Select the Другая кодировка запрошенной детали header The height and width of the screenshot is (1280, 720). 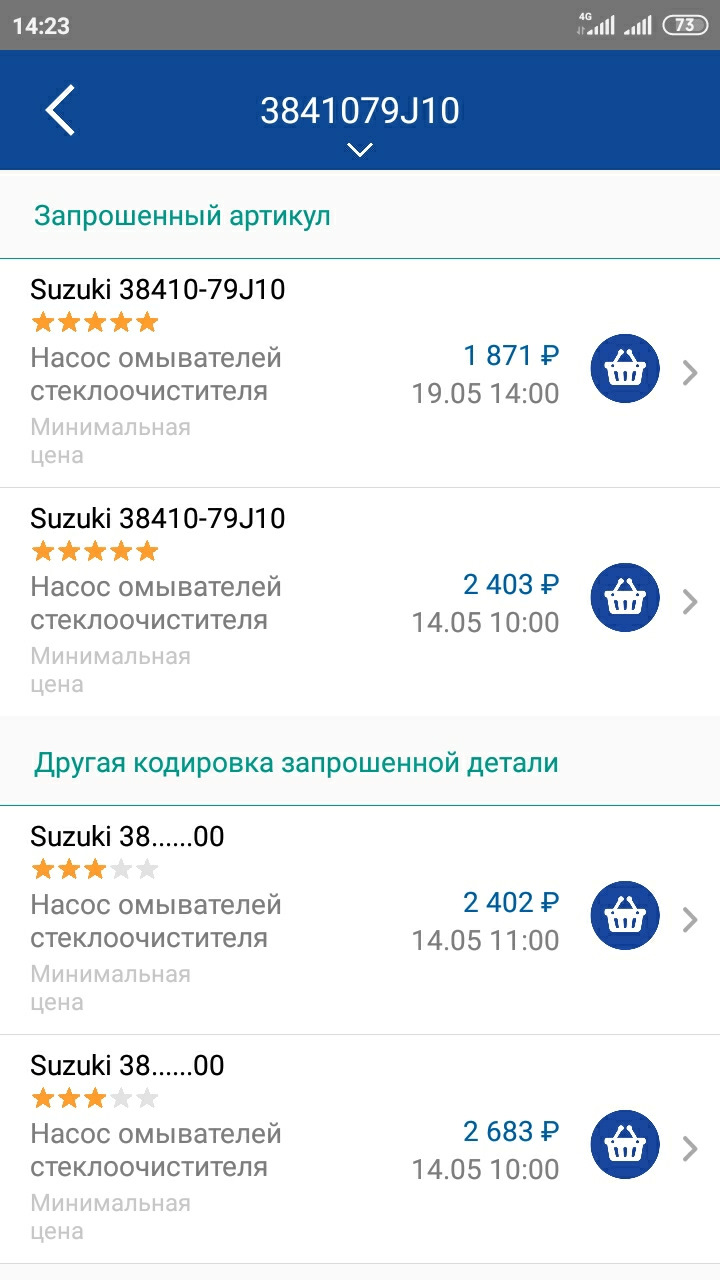(x=293, y=762)
